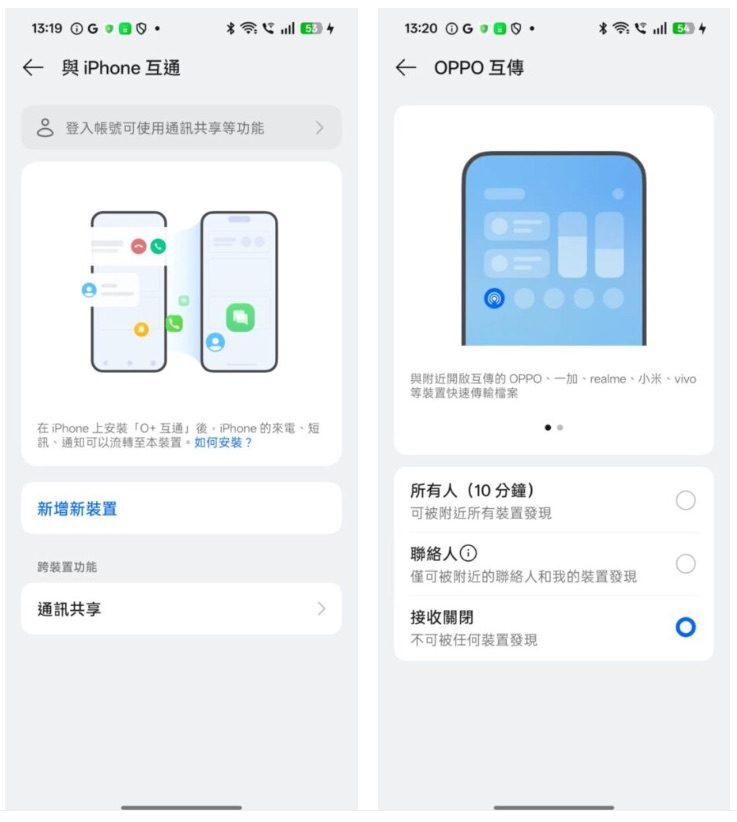Go back from the 與 iPhone 互通 page

point(33,68)
